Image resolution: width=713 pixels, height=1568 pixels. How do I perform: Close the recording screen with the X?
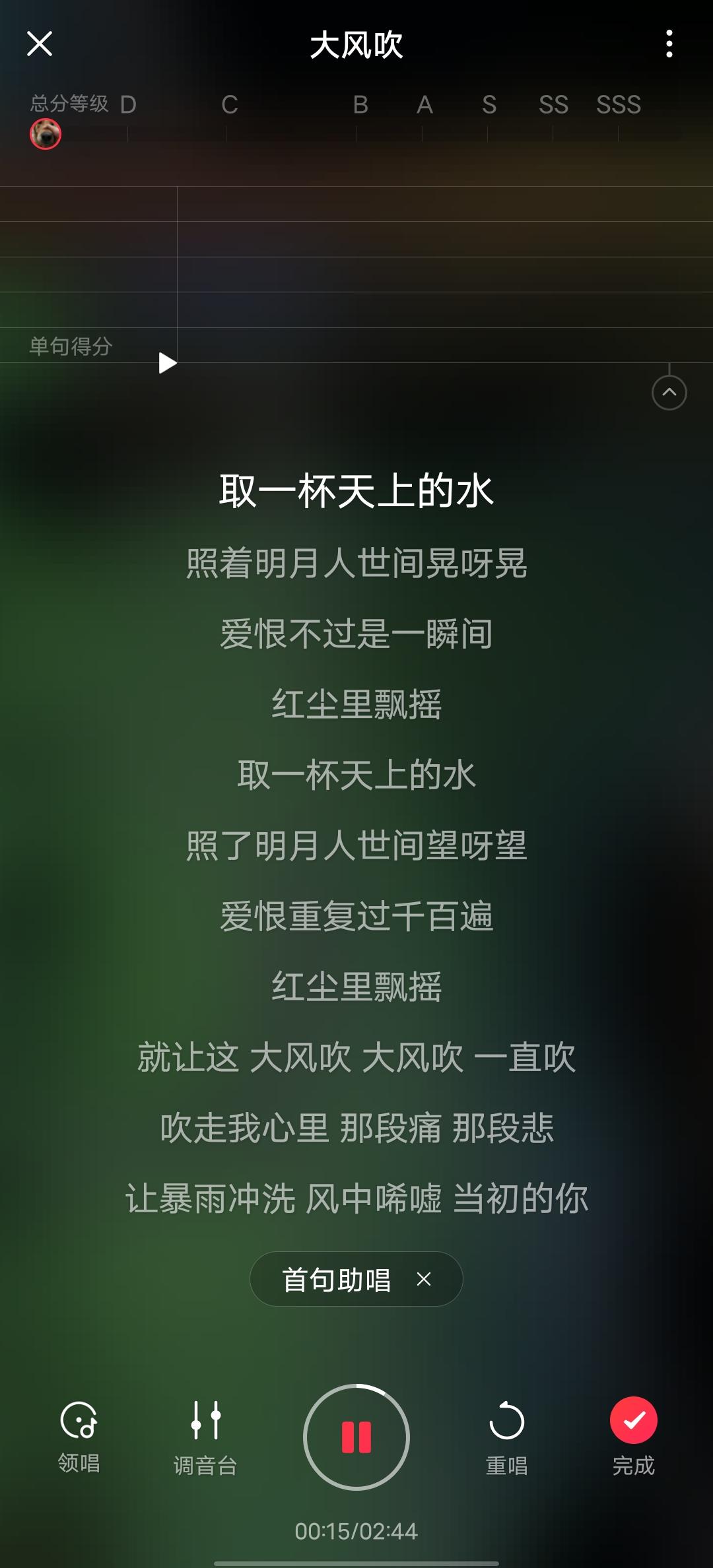click(x=40, y=43)
